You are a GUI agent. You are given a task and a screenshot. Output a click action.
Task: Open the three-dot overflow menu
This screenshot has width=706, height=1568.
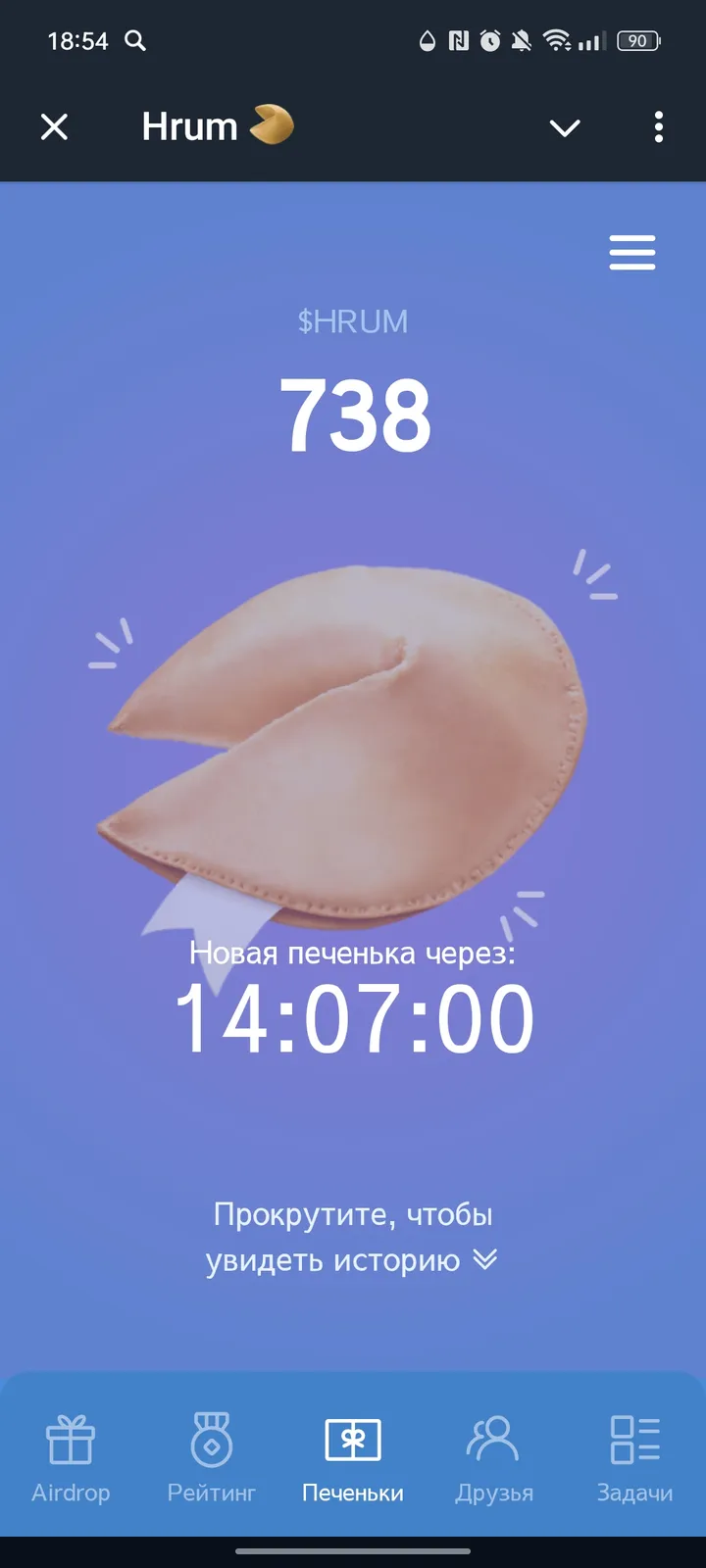[x=658, y=126]
